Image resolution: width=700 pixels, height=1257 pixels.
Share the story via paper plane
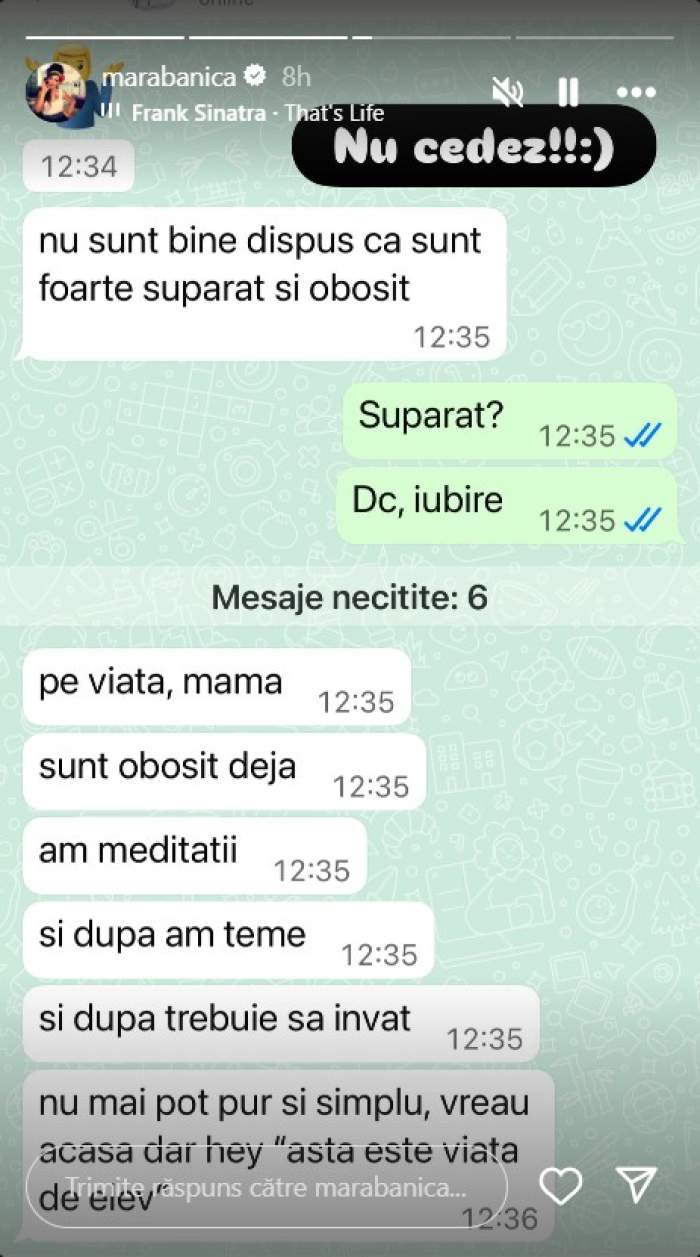pos(636,1185)
